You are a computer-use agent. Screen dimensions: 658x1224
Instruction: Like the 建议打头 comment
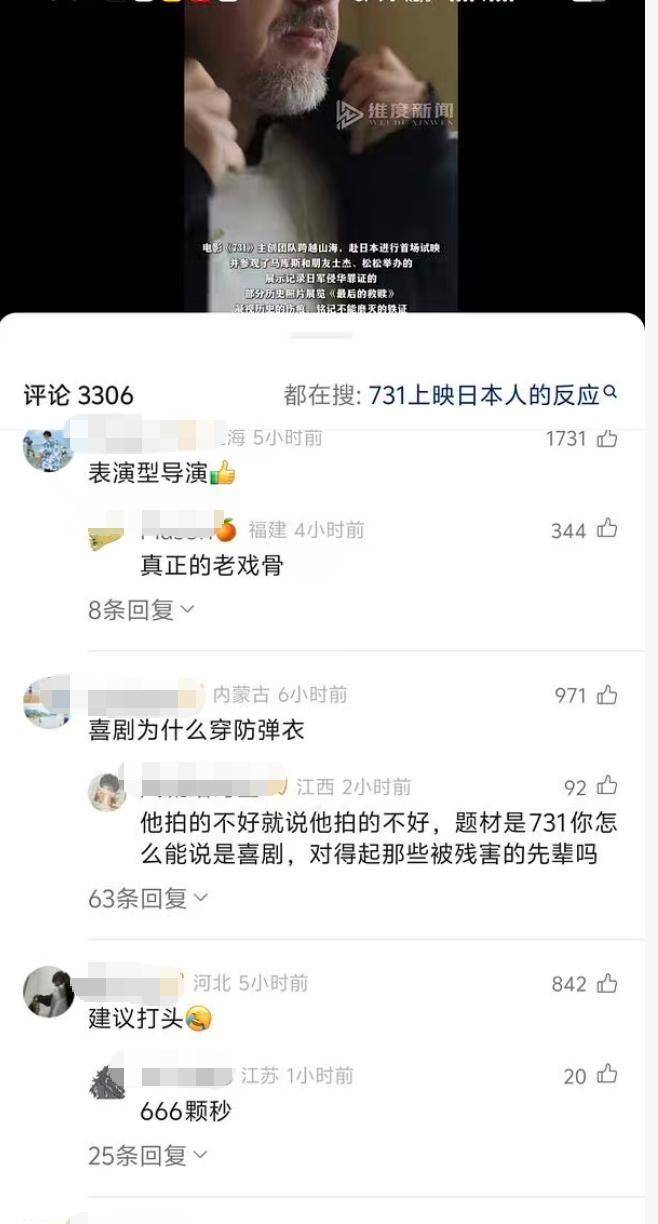(x=607, y=984)
